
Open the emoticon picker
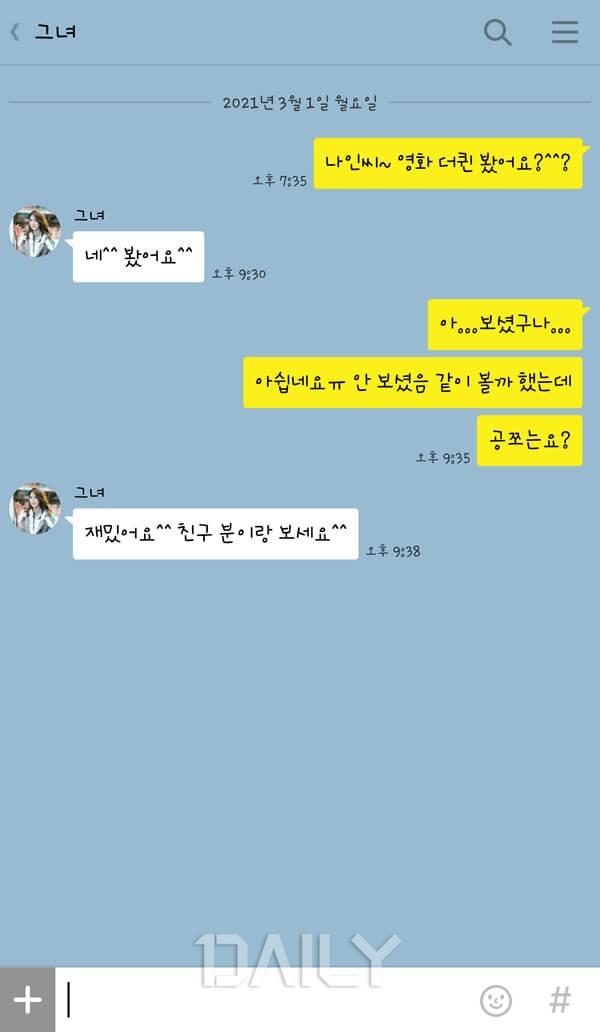click(495, 1000)
